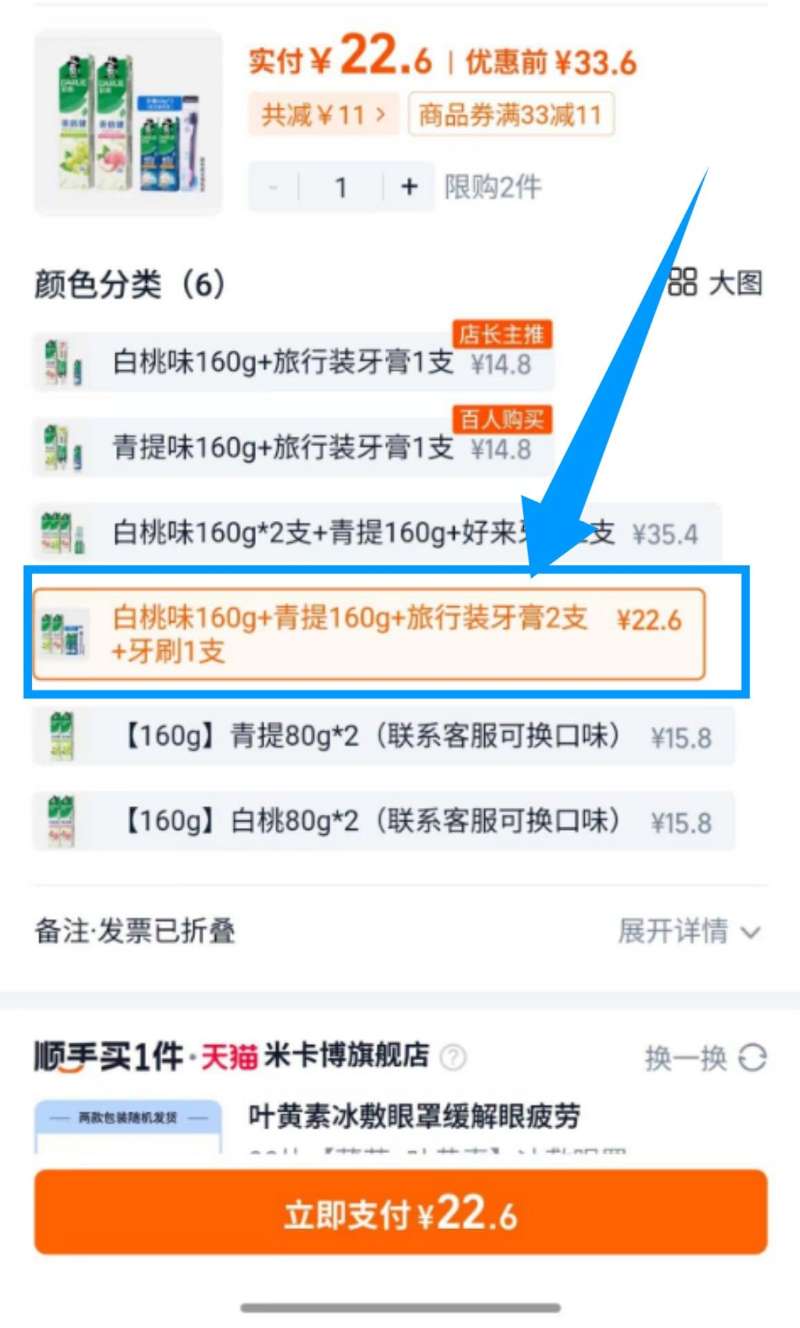Open the help icon beside 米卡博旗舰店
The image size is (800, 1328).
(454, 1056)
